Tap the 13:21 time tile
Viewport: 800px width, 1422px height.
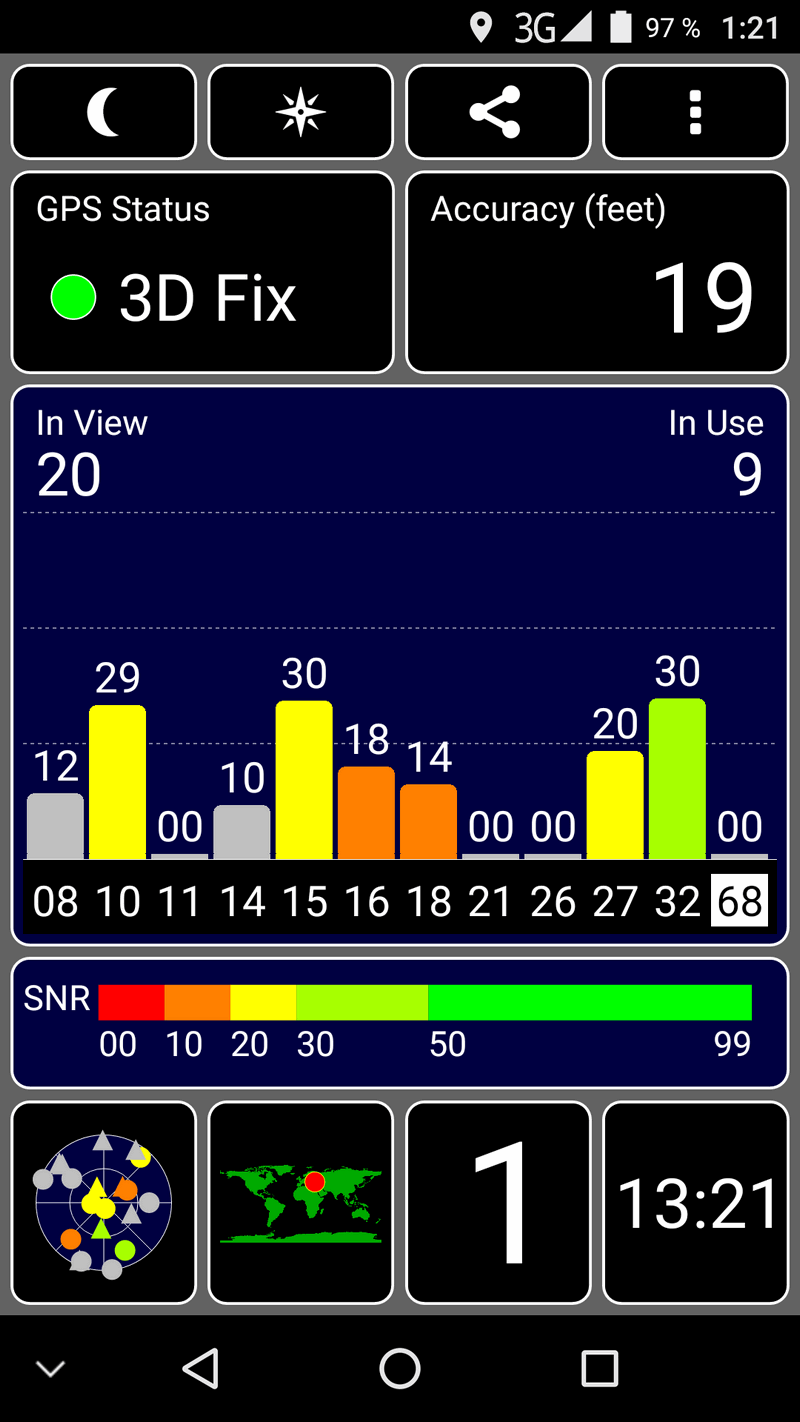(x=696, y=1203)
